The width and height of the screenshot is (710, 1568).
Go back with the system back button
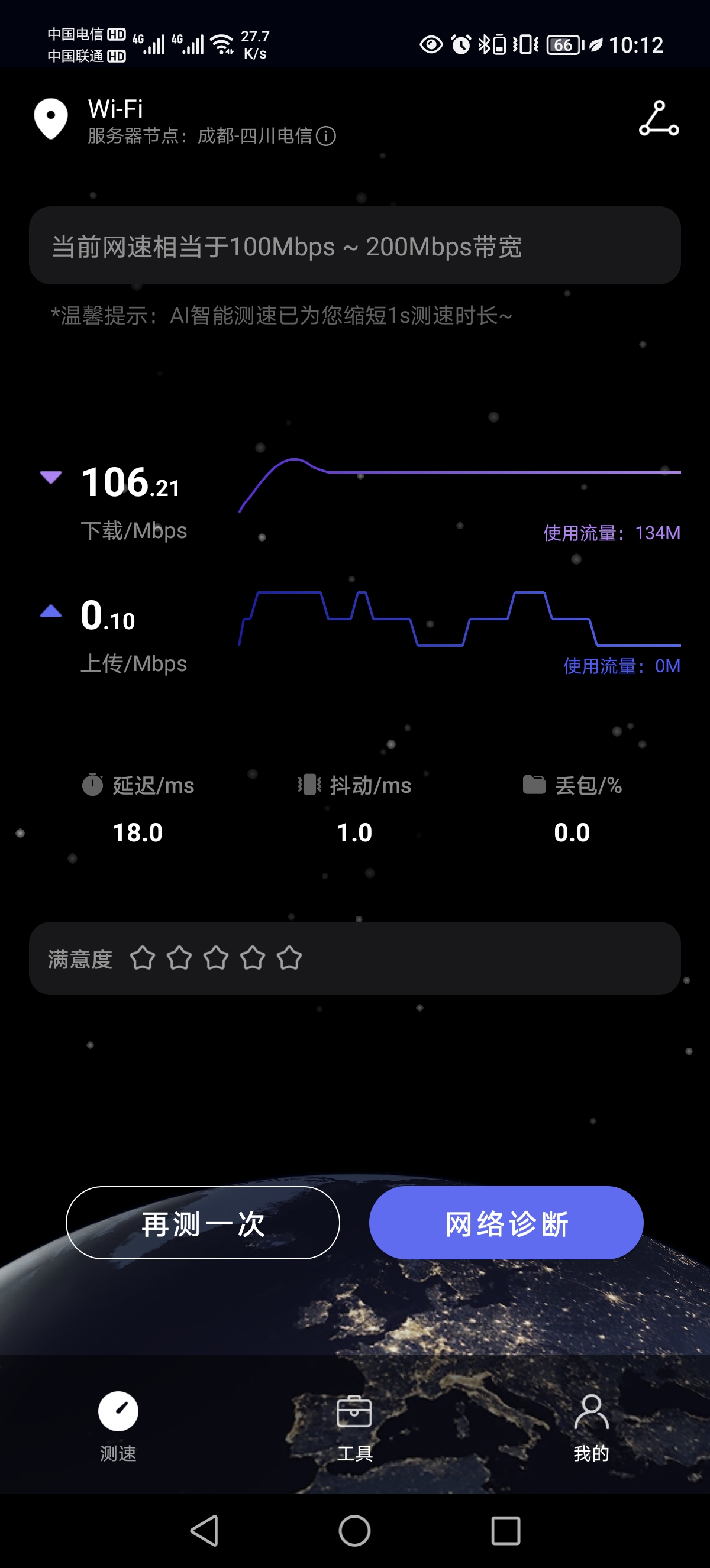(x=205, y=1530)
